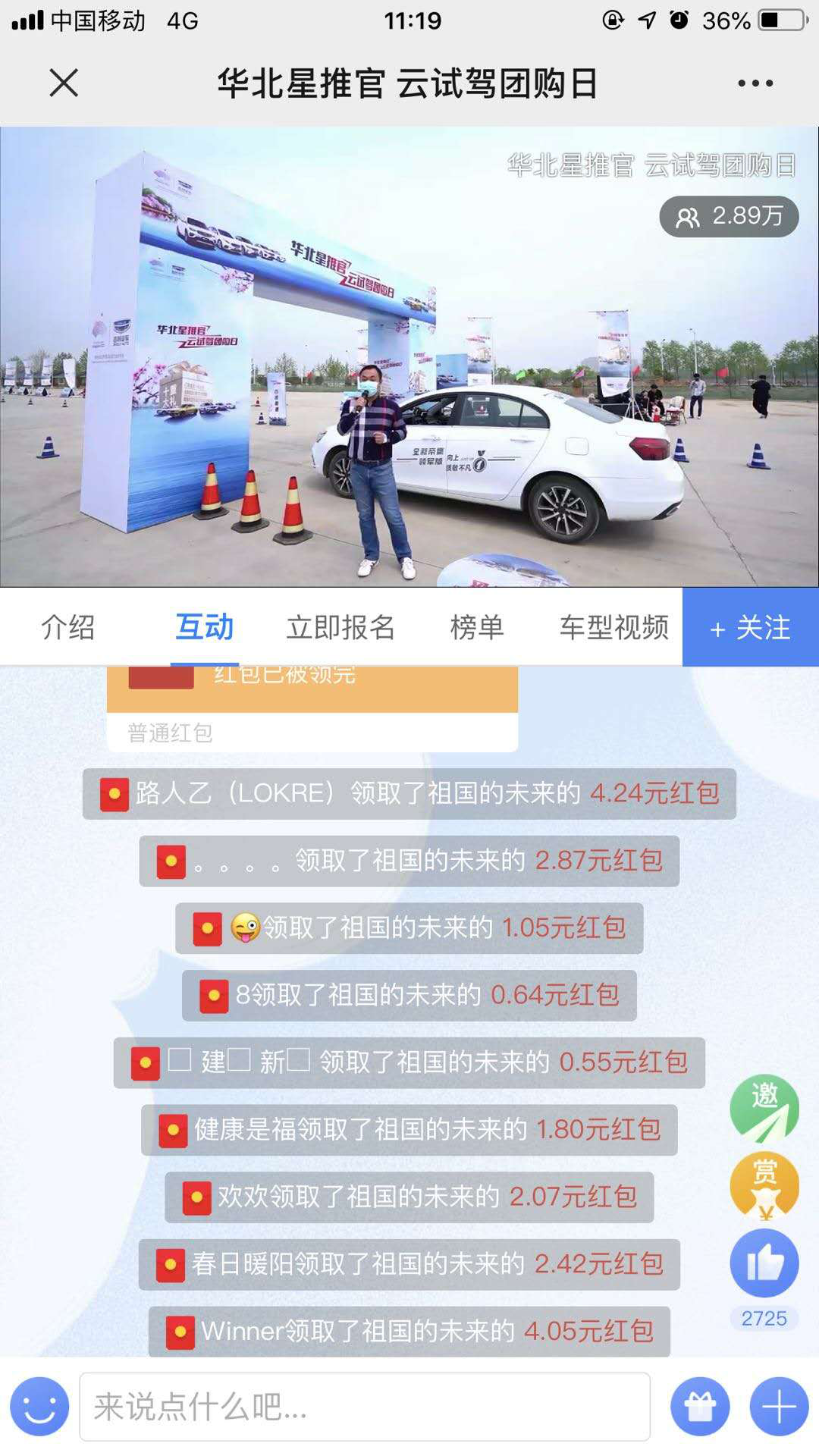View the 车型视频 tab
819x1456 pixels.
[614, 627]
